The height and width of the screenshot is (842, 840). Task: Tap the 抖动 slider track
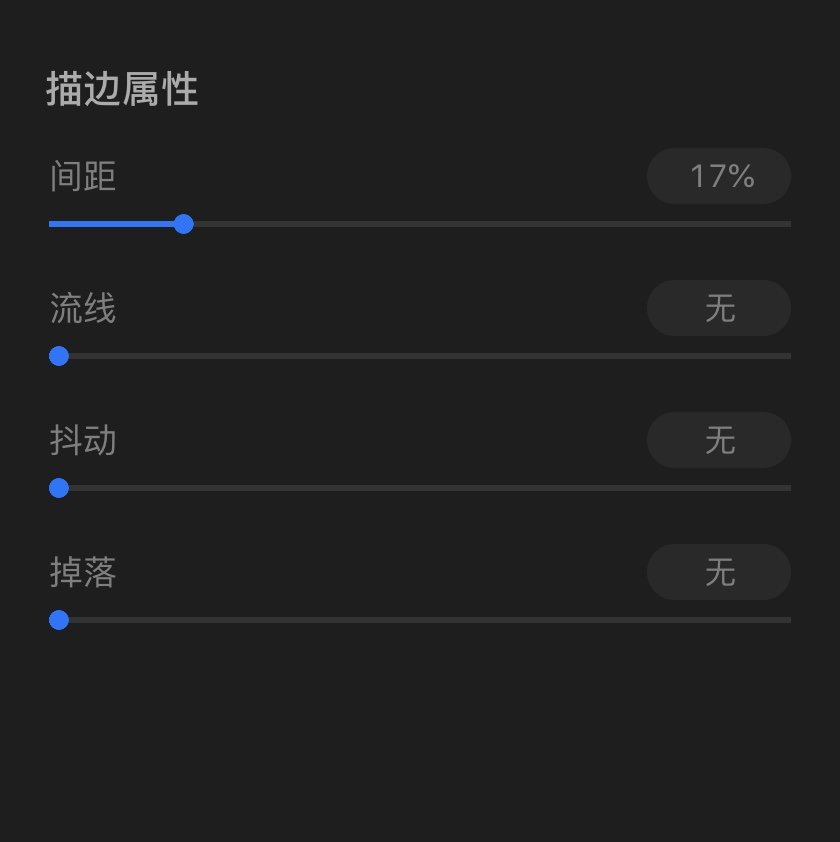click(420, 488)
